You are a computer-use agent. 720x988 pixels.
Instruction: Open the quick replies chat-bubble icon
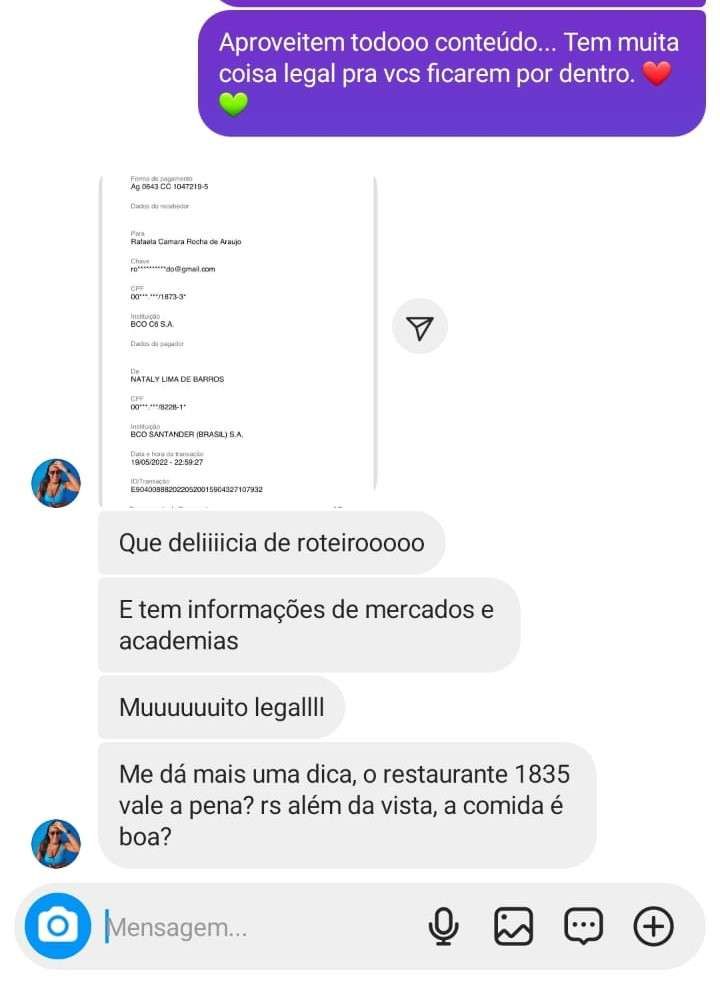pos(583,927)
